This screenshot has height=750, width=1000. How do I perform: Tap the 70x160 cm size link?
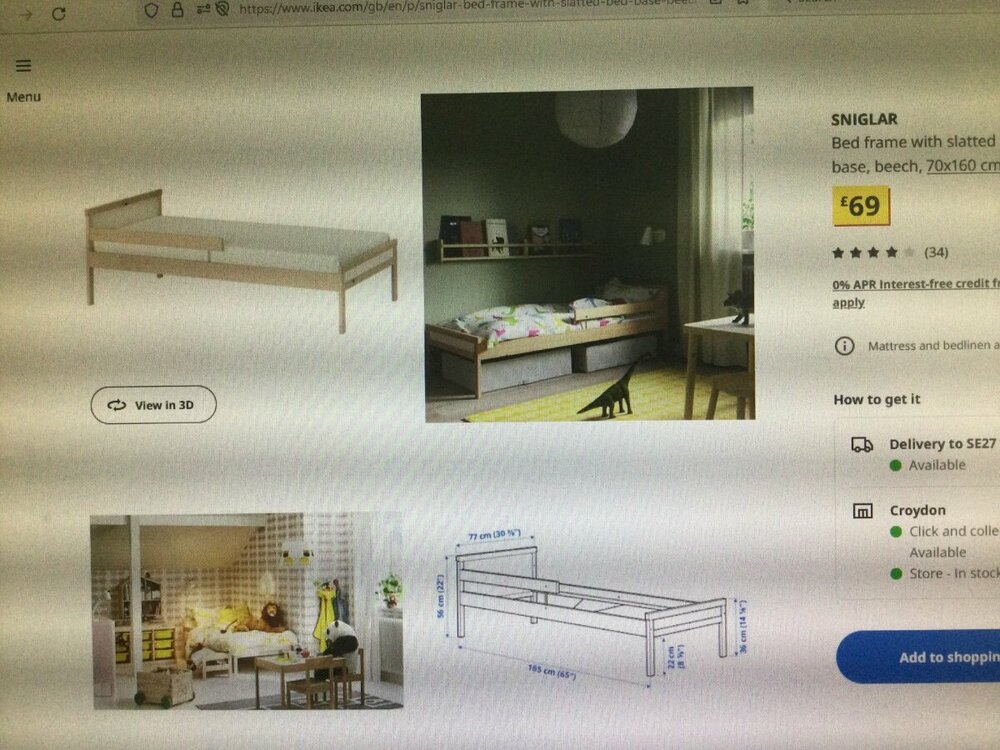click(x=962, y=166)
